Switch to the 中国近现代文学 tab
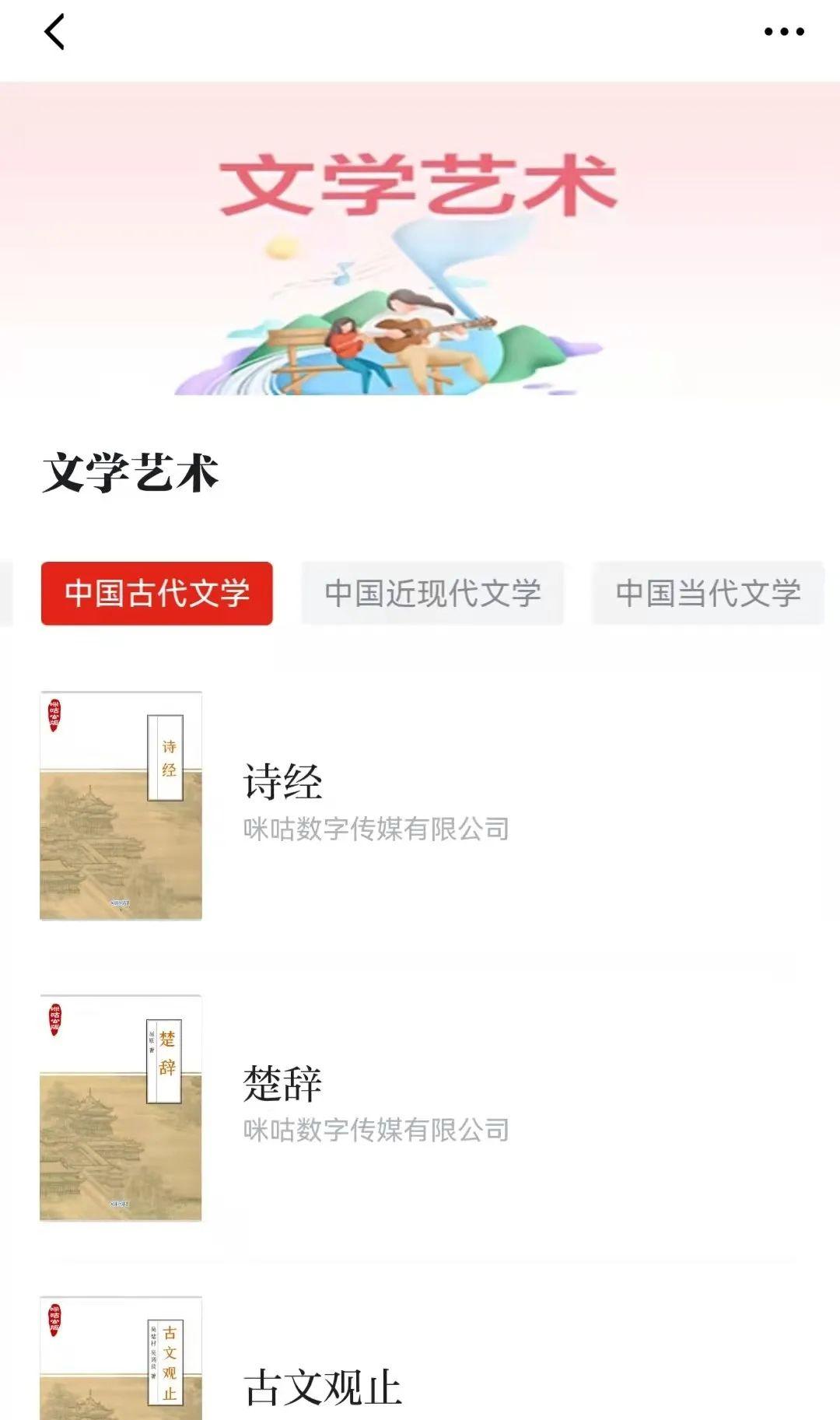This screenshot has width=840, height=1420. (x=432, y=594)
